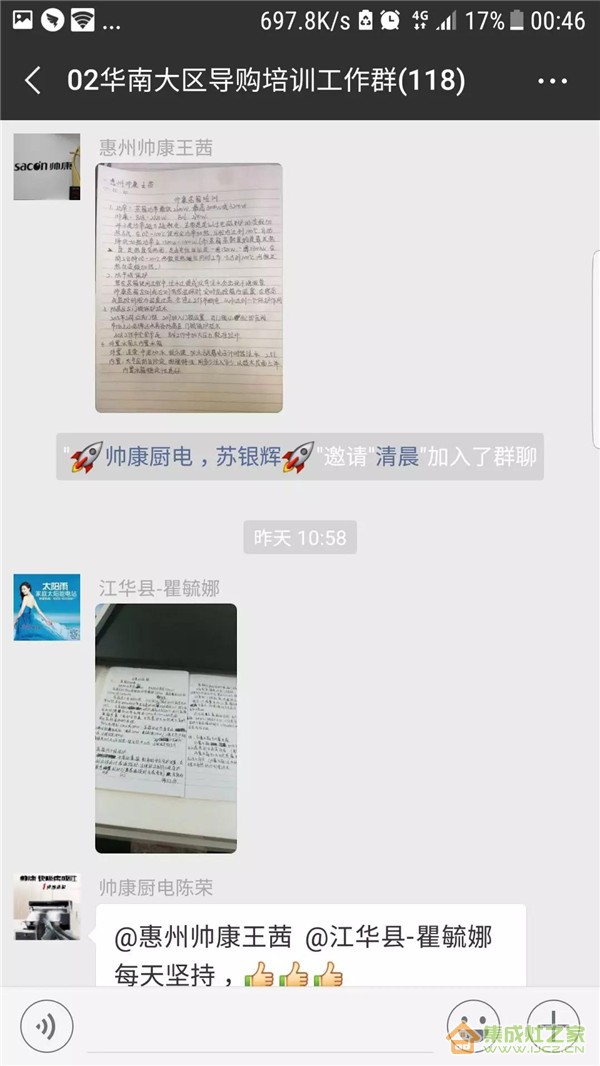View notes photo sent by 江华县-瞿毓娜
Screen dimensions: 600x1066
point(166,728)
